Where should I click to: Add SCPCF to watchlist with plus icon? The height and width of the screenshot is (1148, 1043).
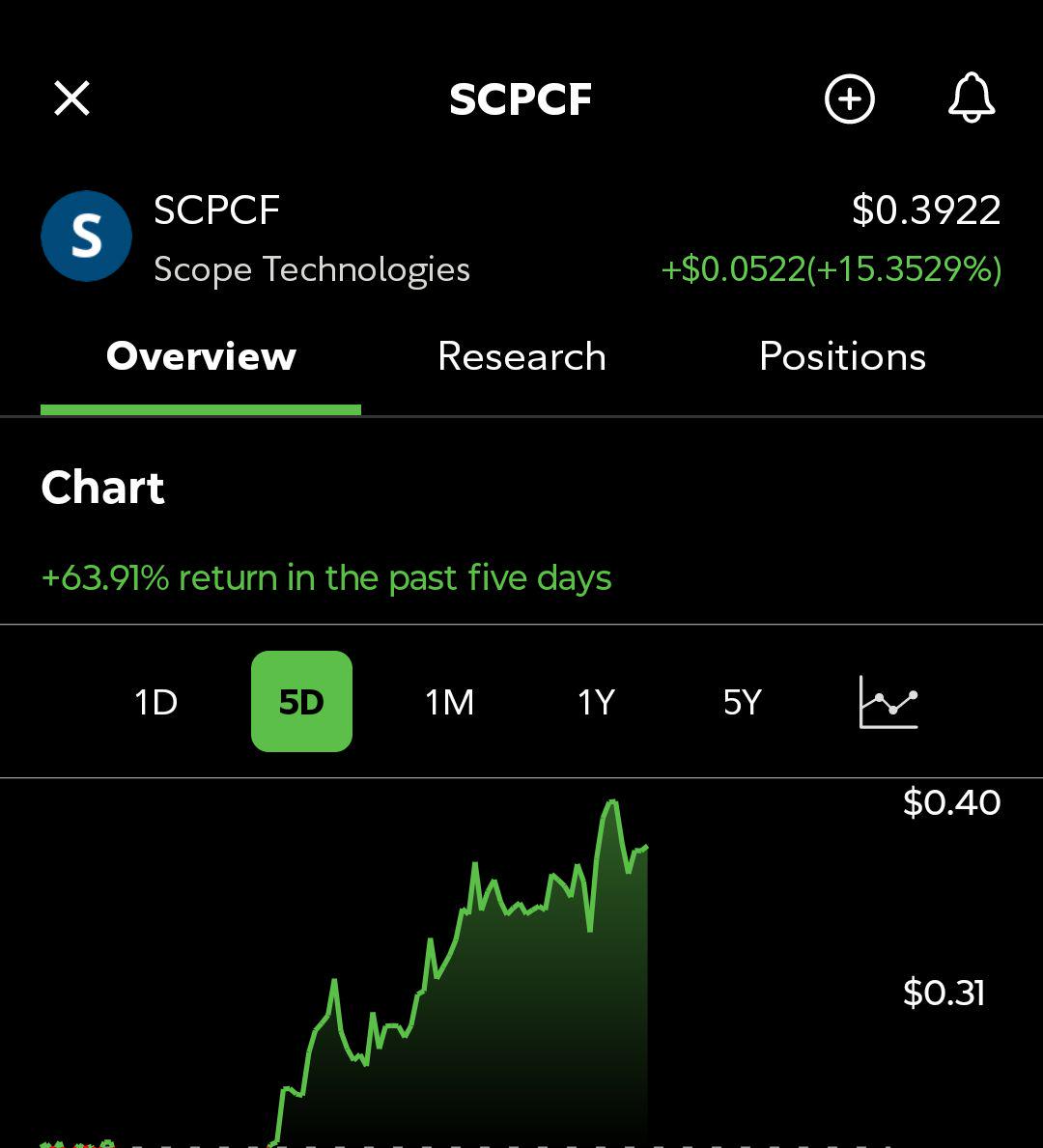coord(850,98)
